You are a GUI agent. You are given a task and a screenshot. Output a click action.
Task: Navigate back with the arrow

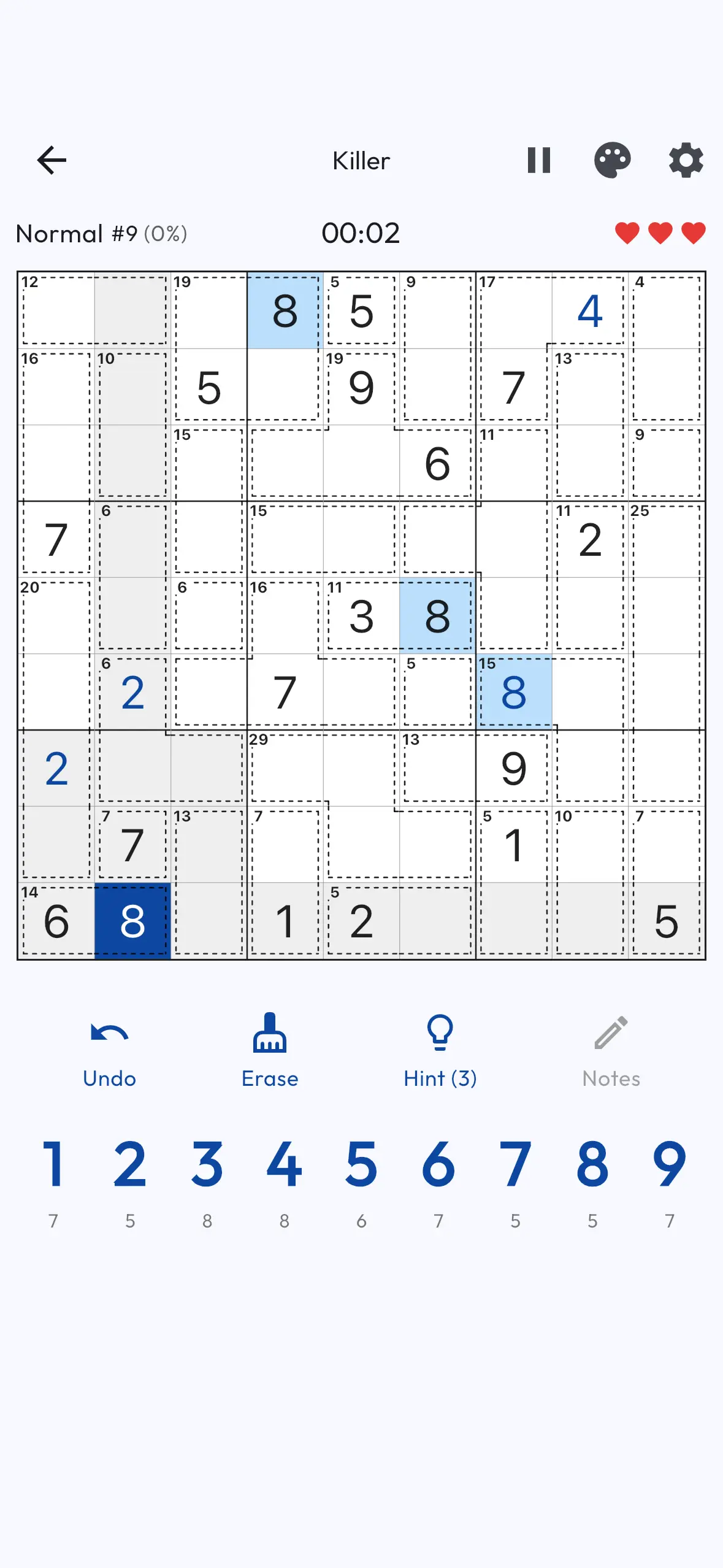(x=52, y=160)
